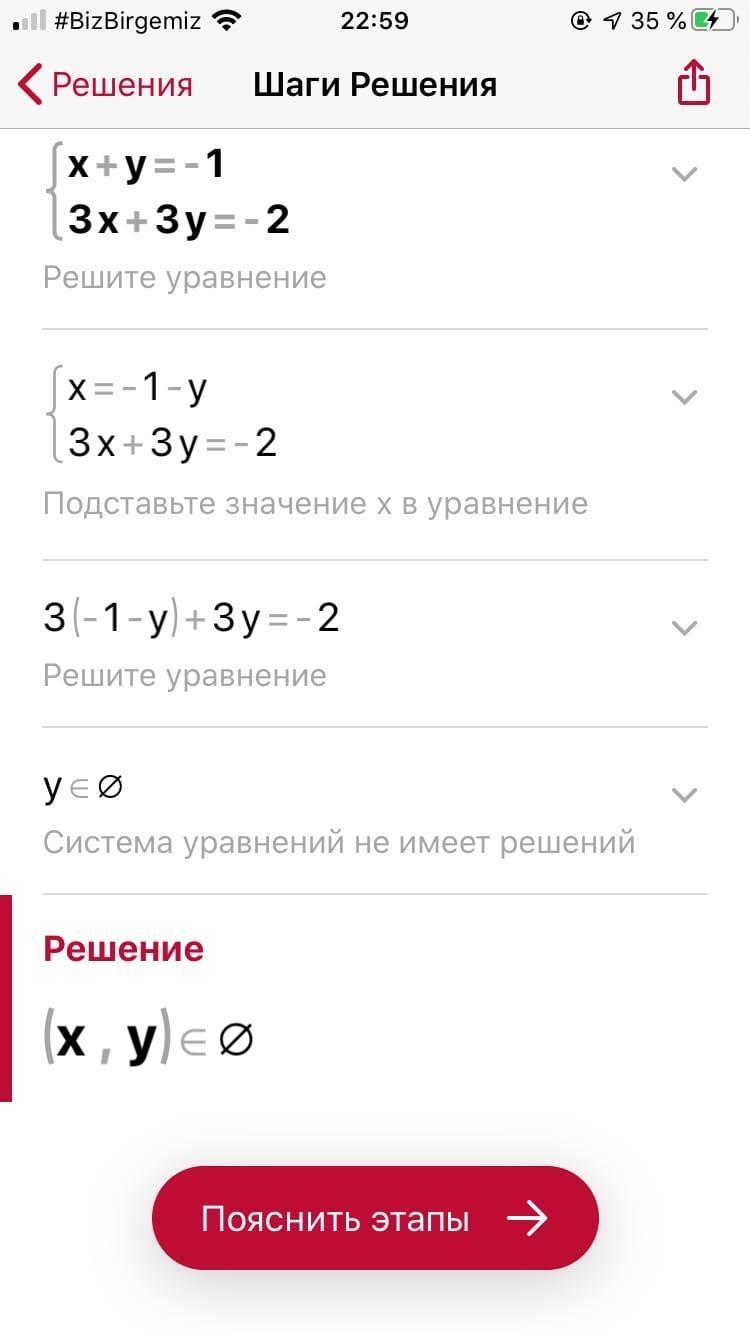Expand the x+y=-1 system step
This screenshot has width=750, height=1334.
684,174
